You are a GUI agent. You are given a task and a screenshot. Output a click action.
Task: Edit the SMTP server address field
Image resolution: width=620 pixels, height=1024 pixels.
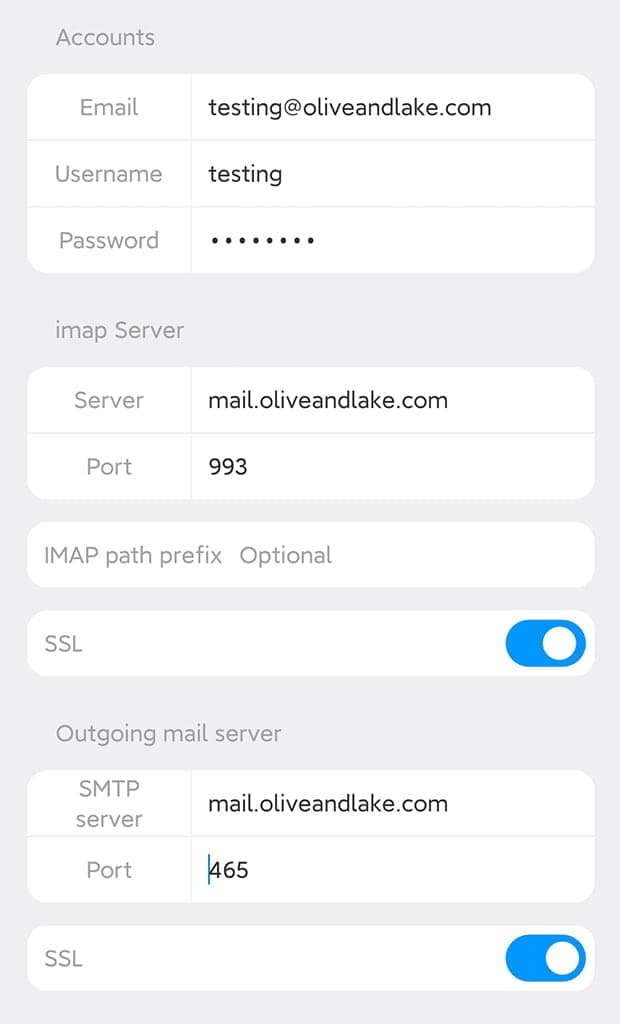point(392,803)
